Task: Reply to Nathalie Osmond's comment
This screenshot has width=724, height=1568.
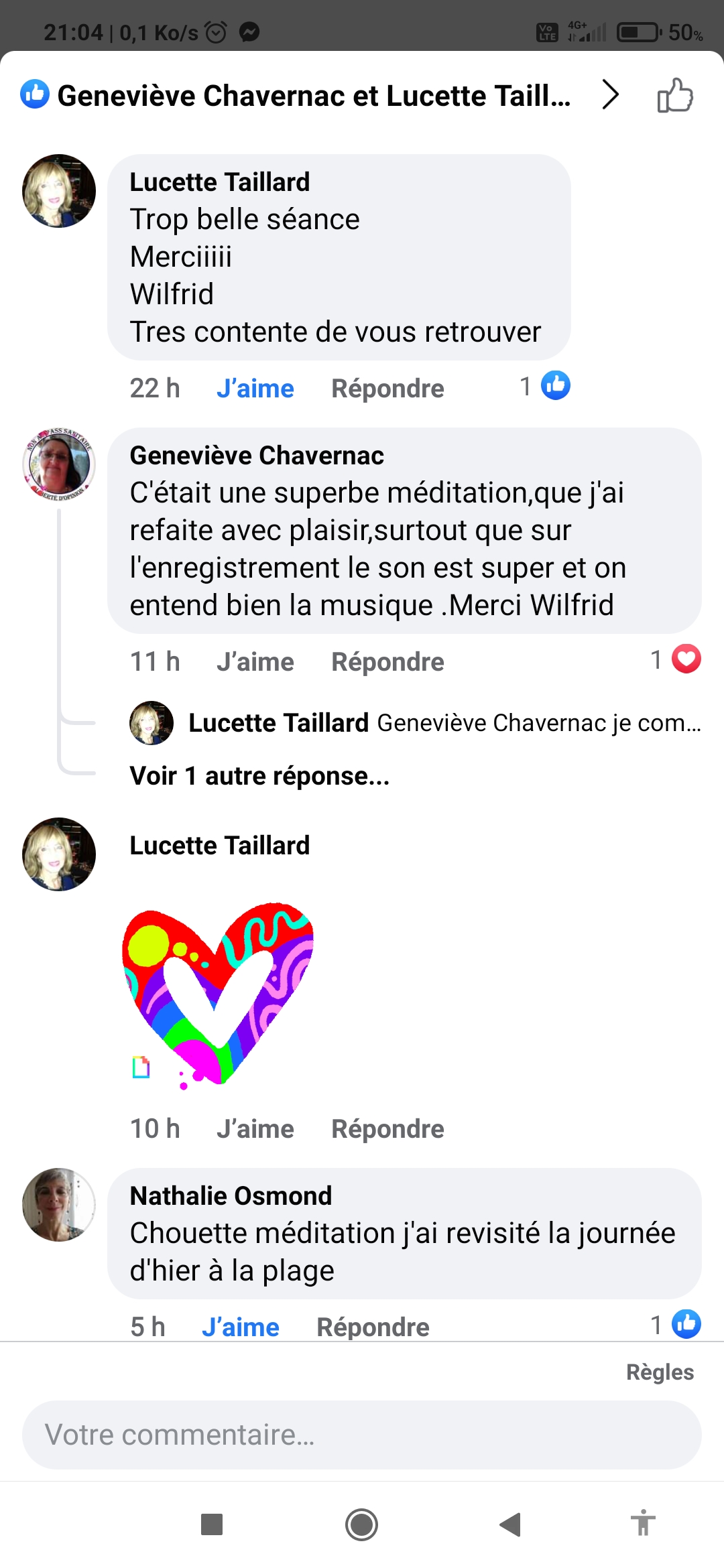Action: click(x=373, y=1327)
